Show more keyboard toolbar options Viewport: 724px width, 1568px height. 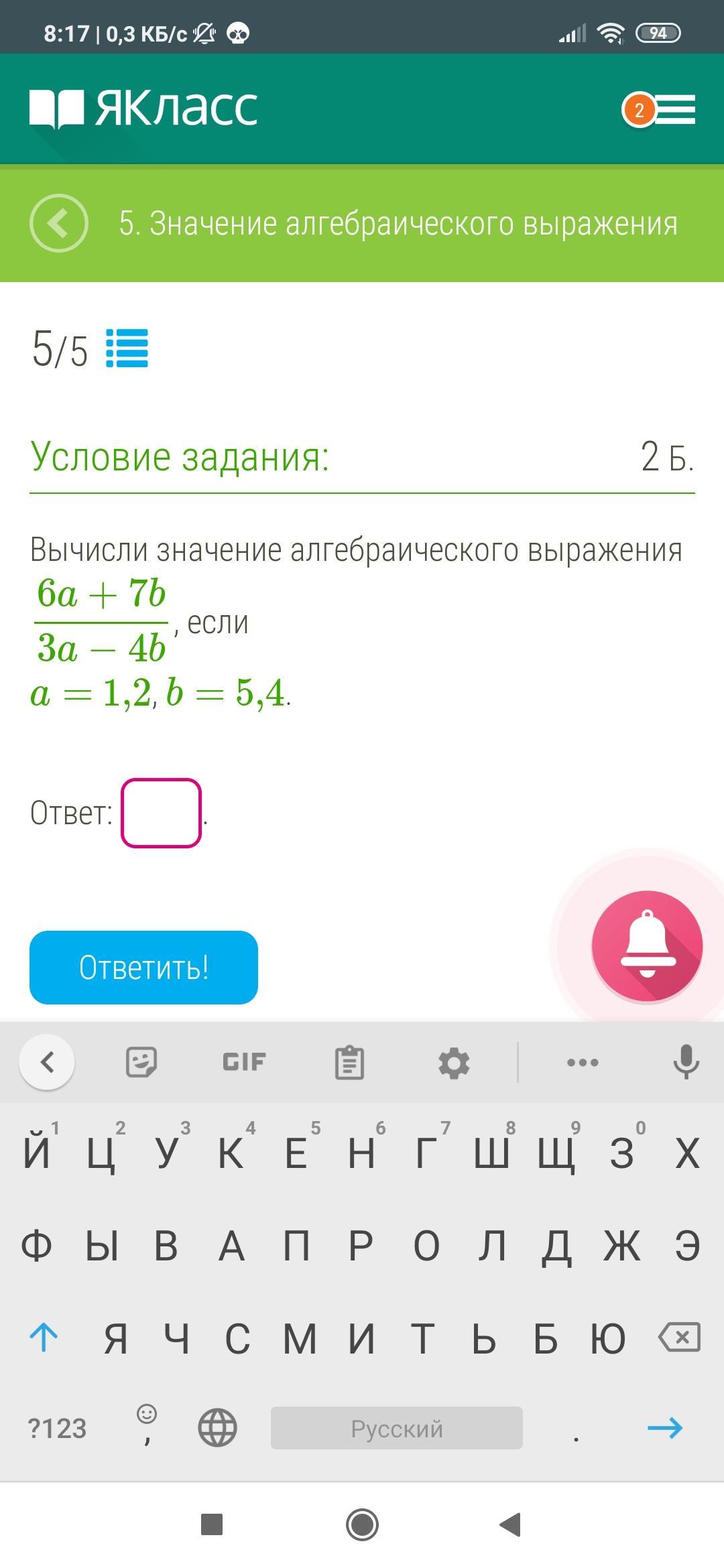point(583,1062)
